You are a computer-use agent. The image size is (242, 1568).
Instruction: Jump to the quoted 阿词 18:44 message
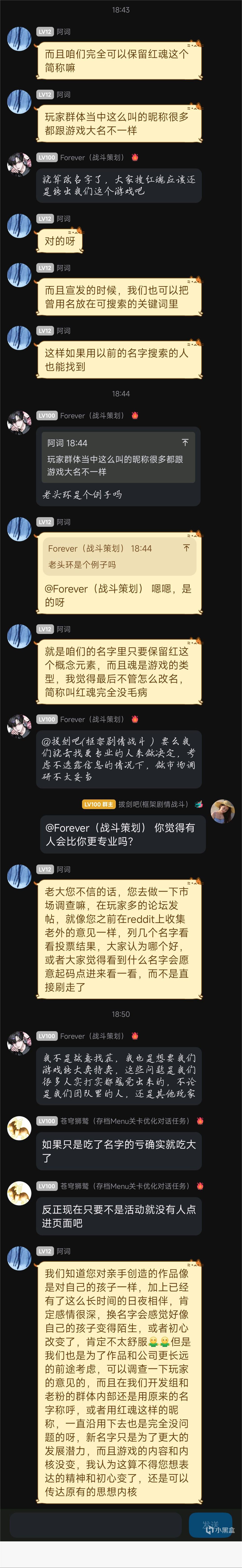(x=185, y=442)
